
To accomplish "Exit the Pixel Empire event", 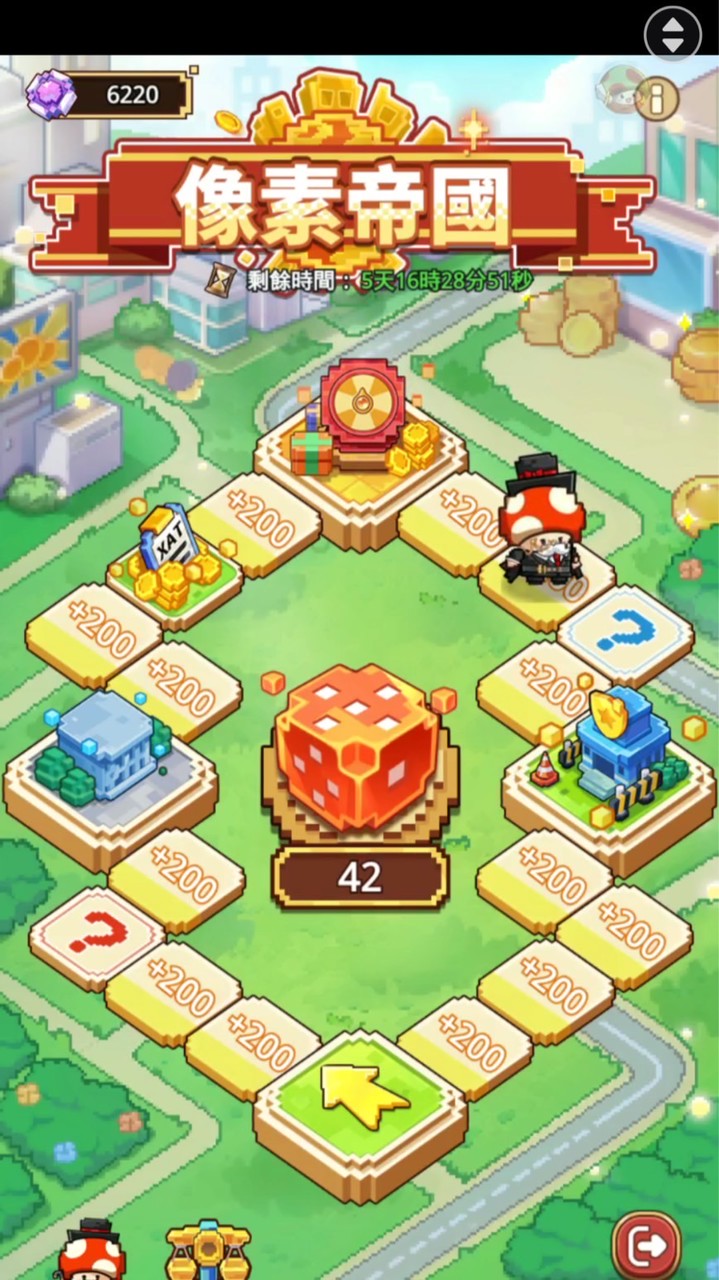I will tap(646, 1246).
